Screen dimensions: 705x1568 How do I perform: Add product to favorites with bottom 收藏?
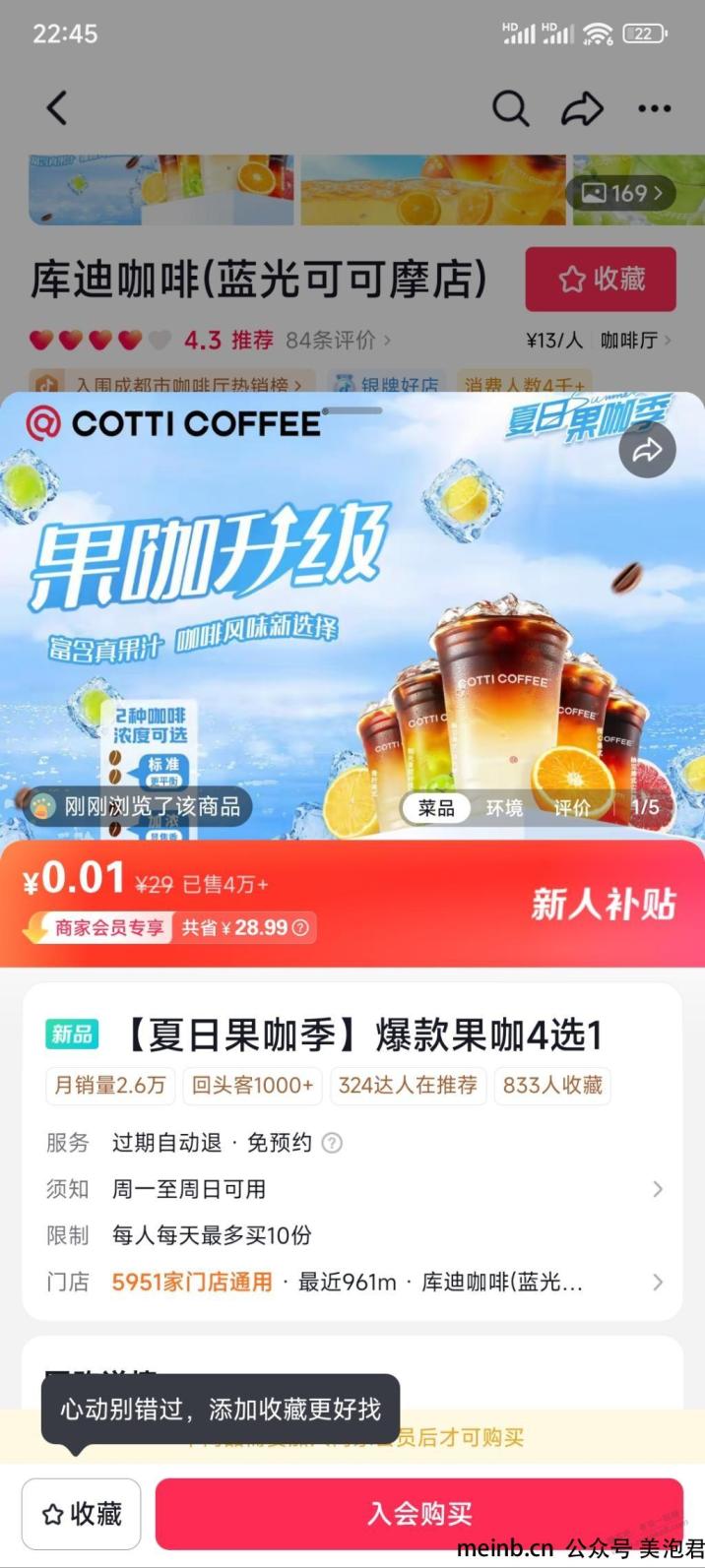pyautogui.click(x=82, y=1514)
